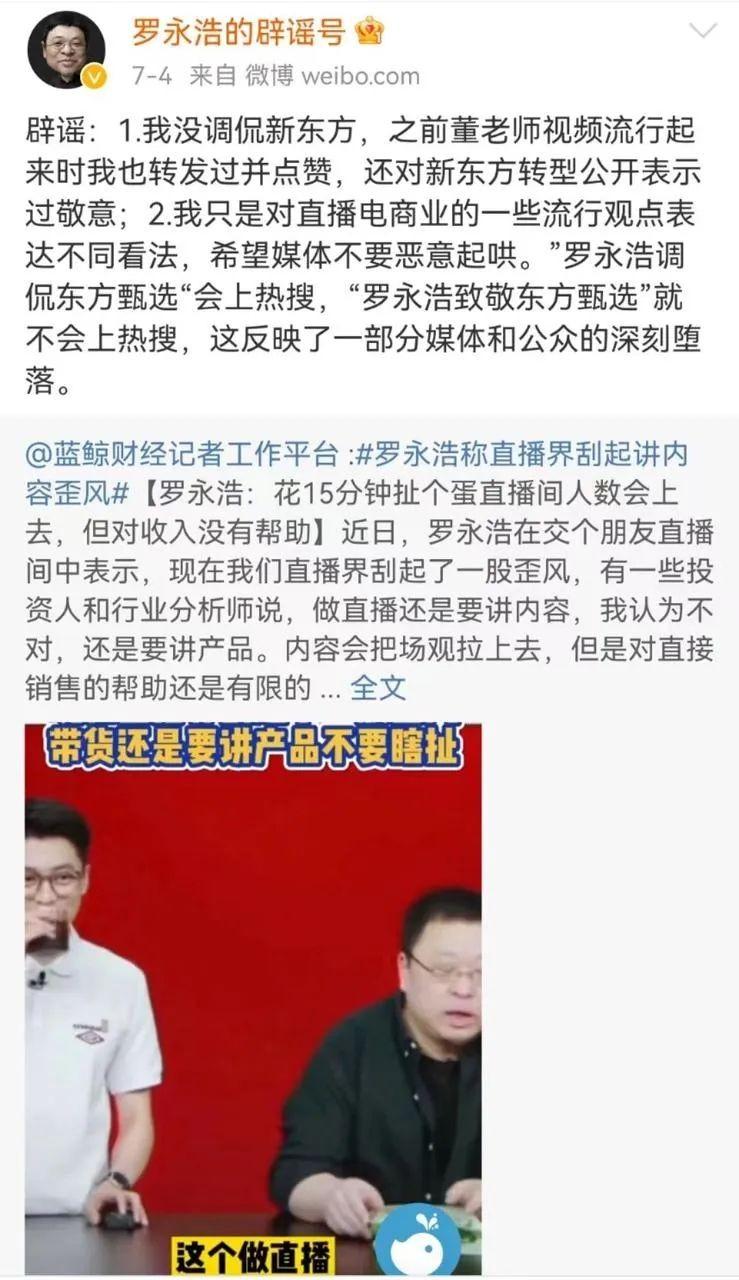
Task: Expand the post options chevron
Action: pyautogui.click(x=703, y=30)
